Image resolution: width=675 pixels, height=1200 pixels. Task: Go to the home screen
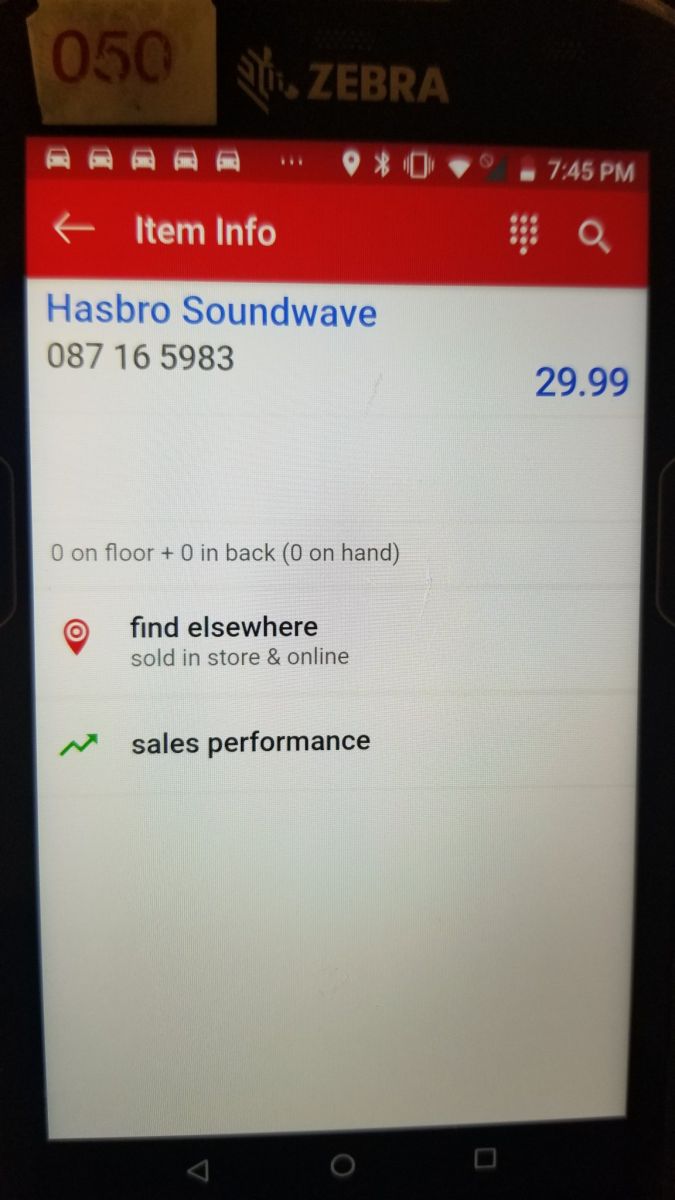tap(342, 1165)
